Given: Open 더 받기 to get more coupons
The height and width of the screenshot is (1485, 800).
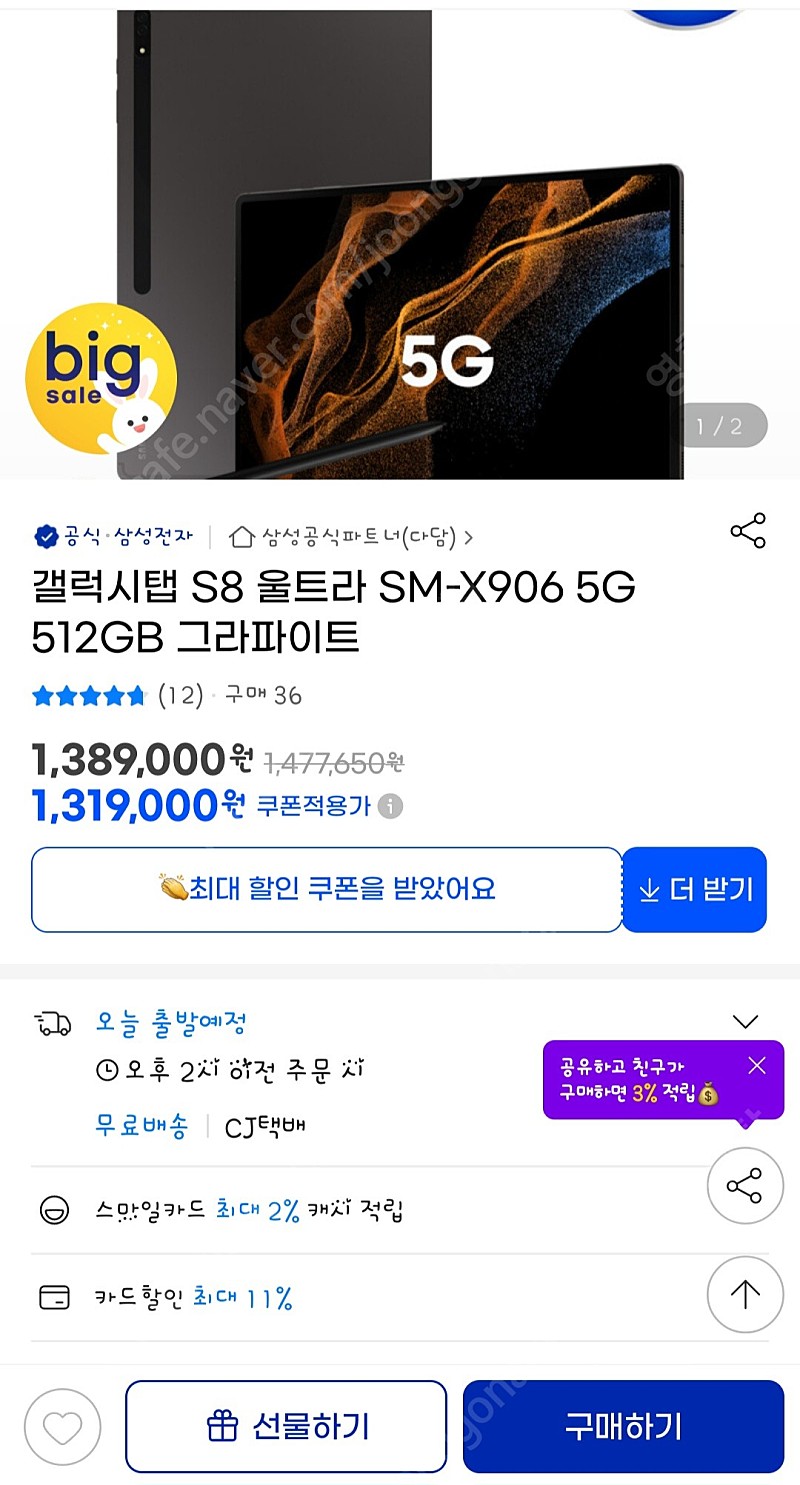Looking at the screenshot, I should [x=694, y=890].
